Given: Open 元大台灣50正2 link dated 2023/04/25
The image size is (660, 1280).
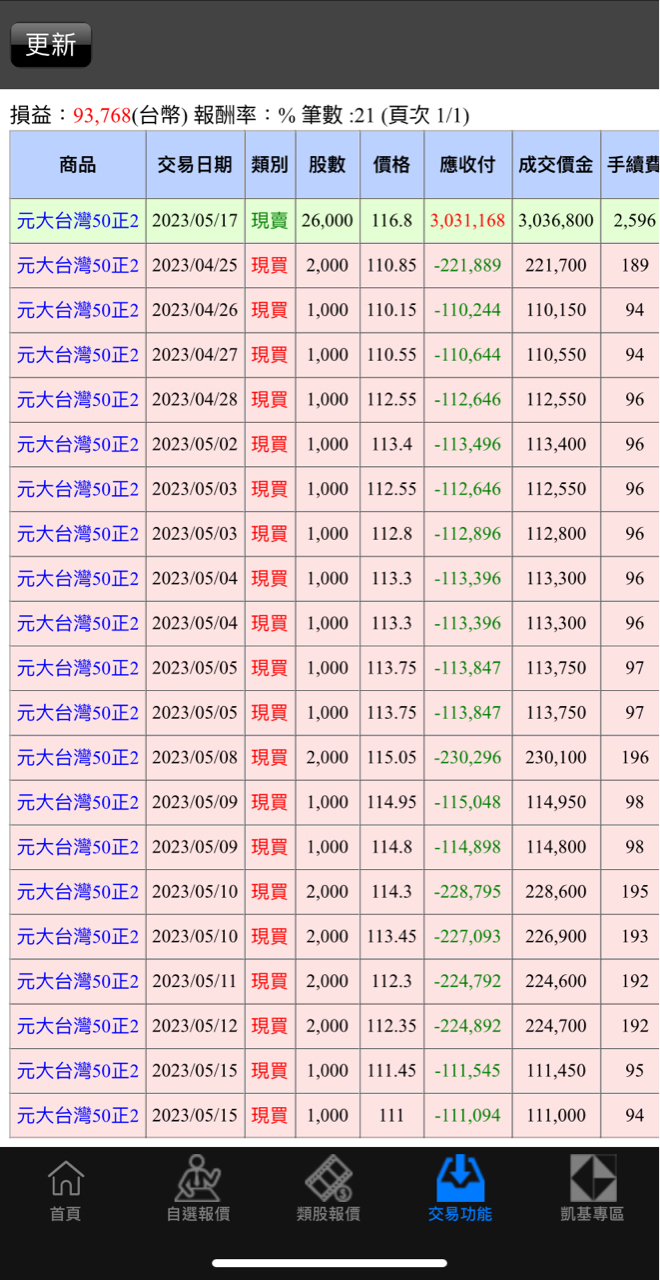Looking at the screenshot, I should [78, 265].
